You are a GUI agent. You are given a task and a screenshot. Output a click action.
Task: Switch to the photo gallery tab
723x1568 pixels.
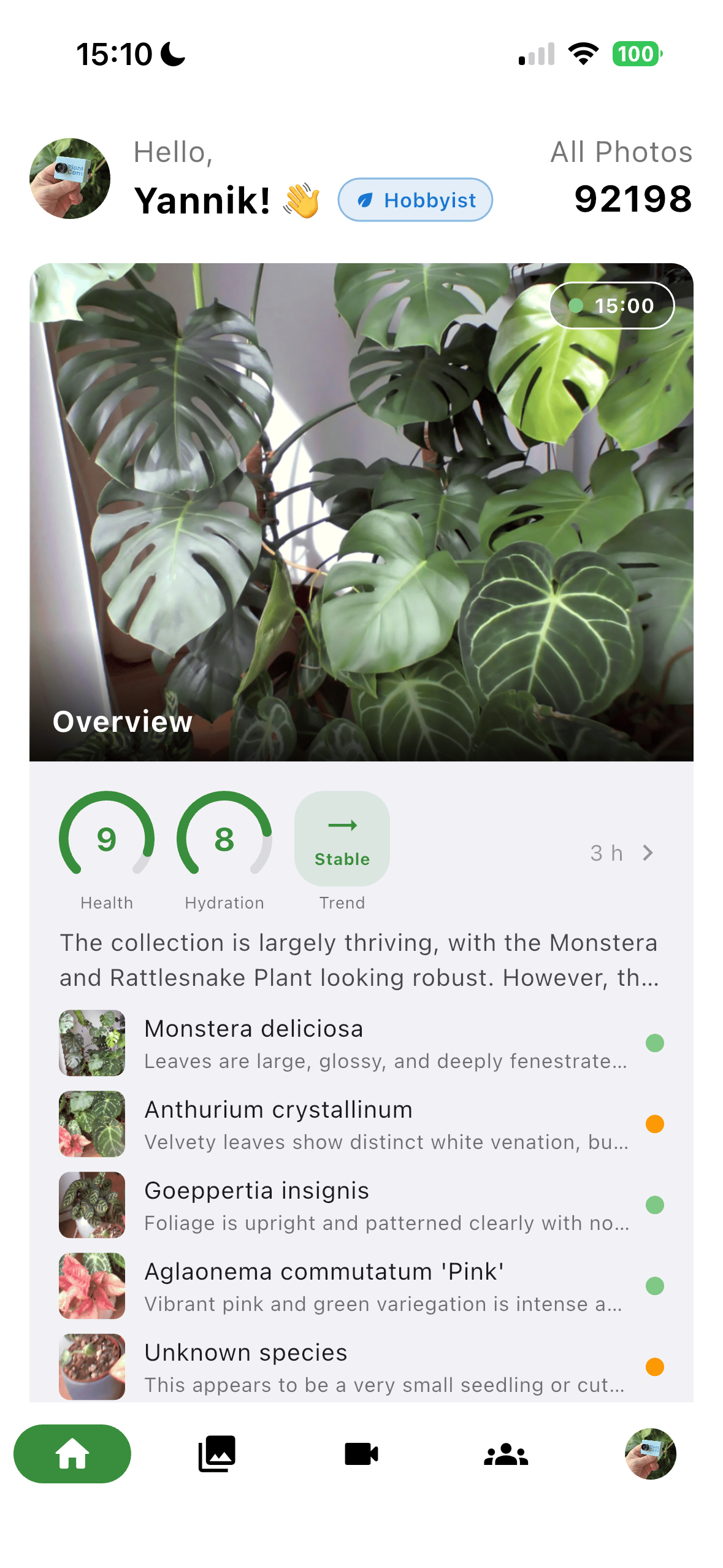(x=216, y=1454)
